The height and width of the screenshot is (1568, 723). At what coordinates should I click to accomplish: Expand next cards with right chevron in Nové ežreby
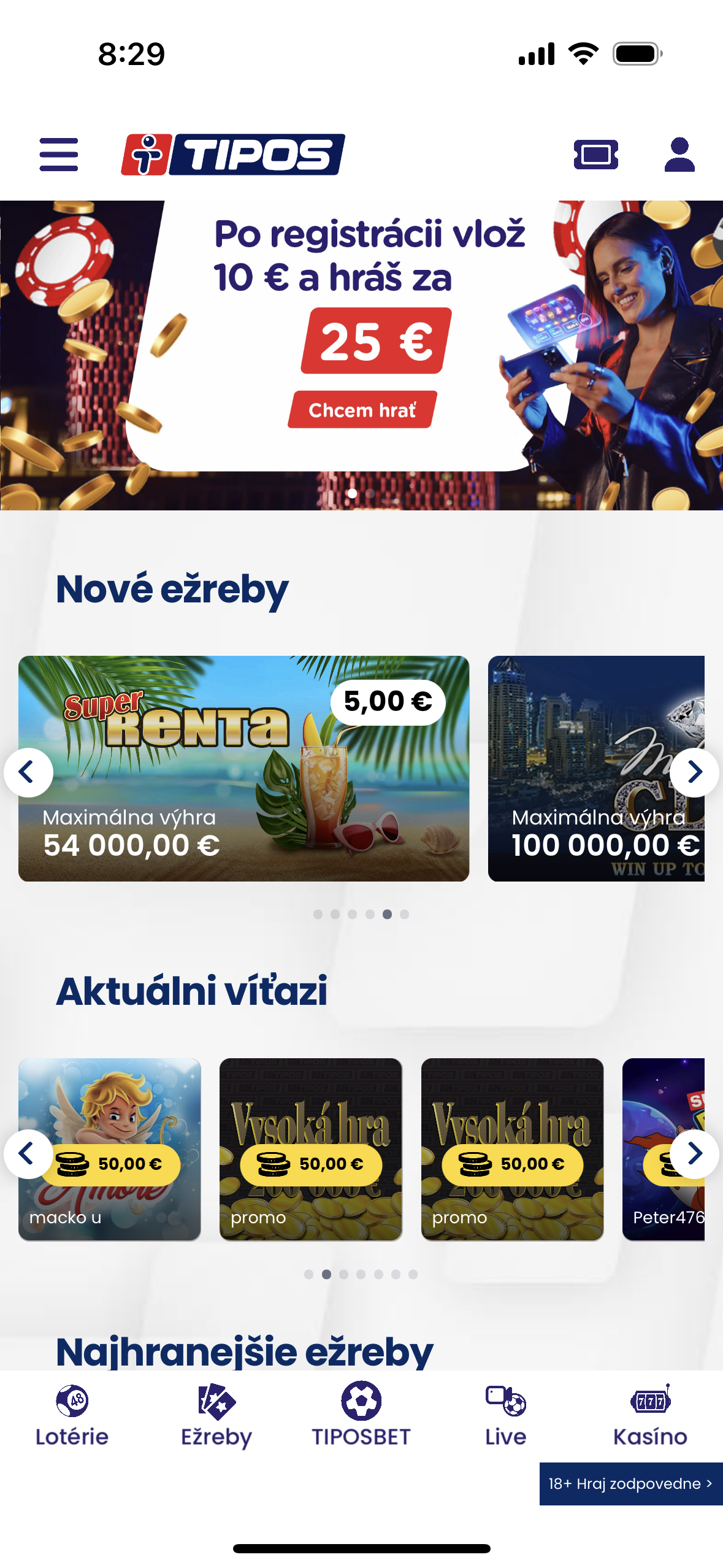[694, 772]
